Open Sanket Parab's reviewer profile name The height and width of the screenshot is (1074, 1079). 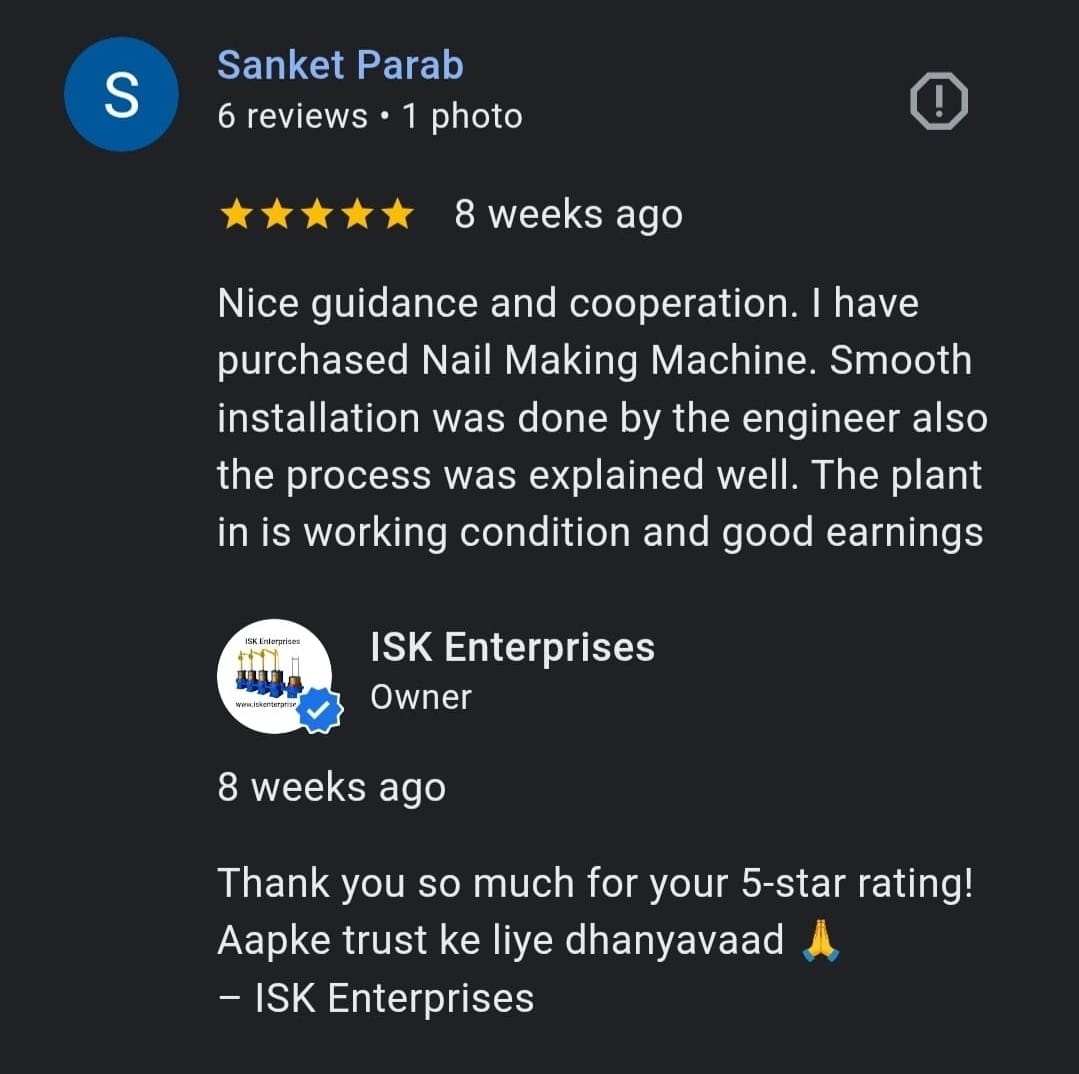point(340,65)
